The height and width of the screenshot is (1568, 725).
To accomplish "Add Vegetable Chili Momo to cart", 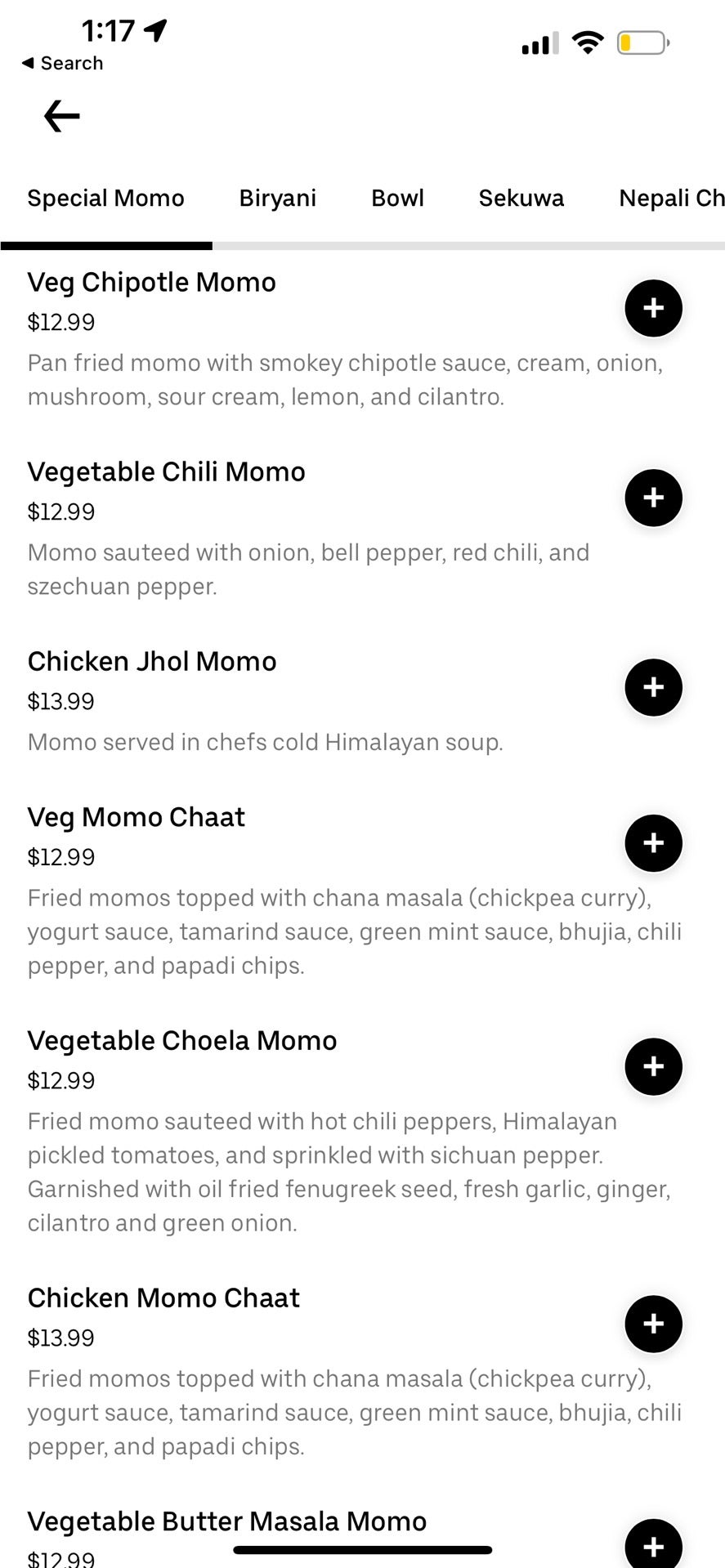I will [653, 498].
